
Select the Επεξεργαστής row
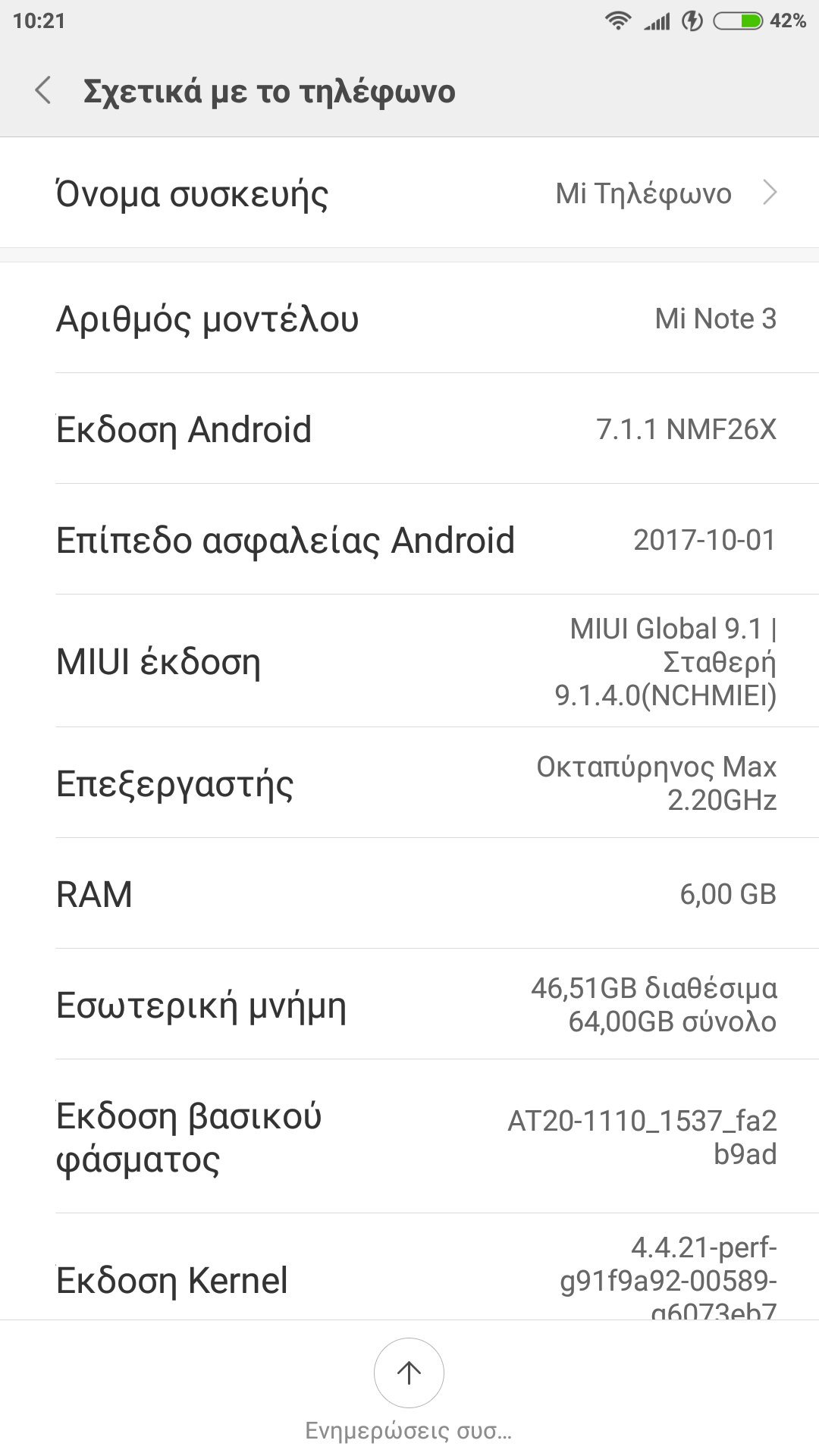[x=409, y=783]
